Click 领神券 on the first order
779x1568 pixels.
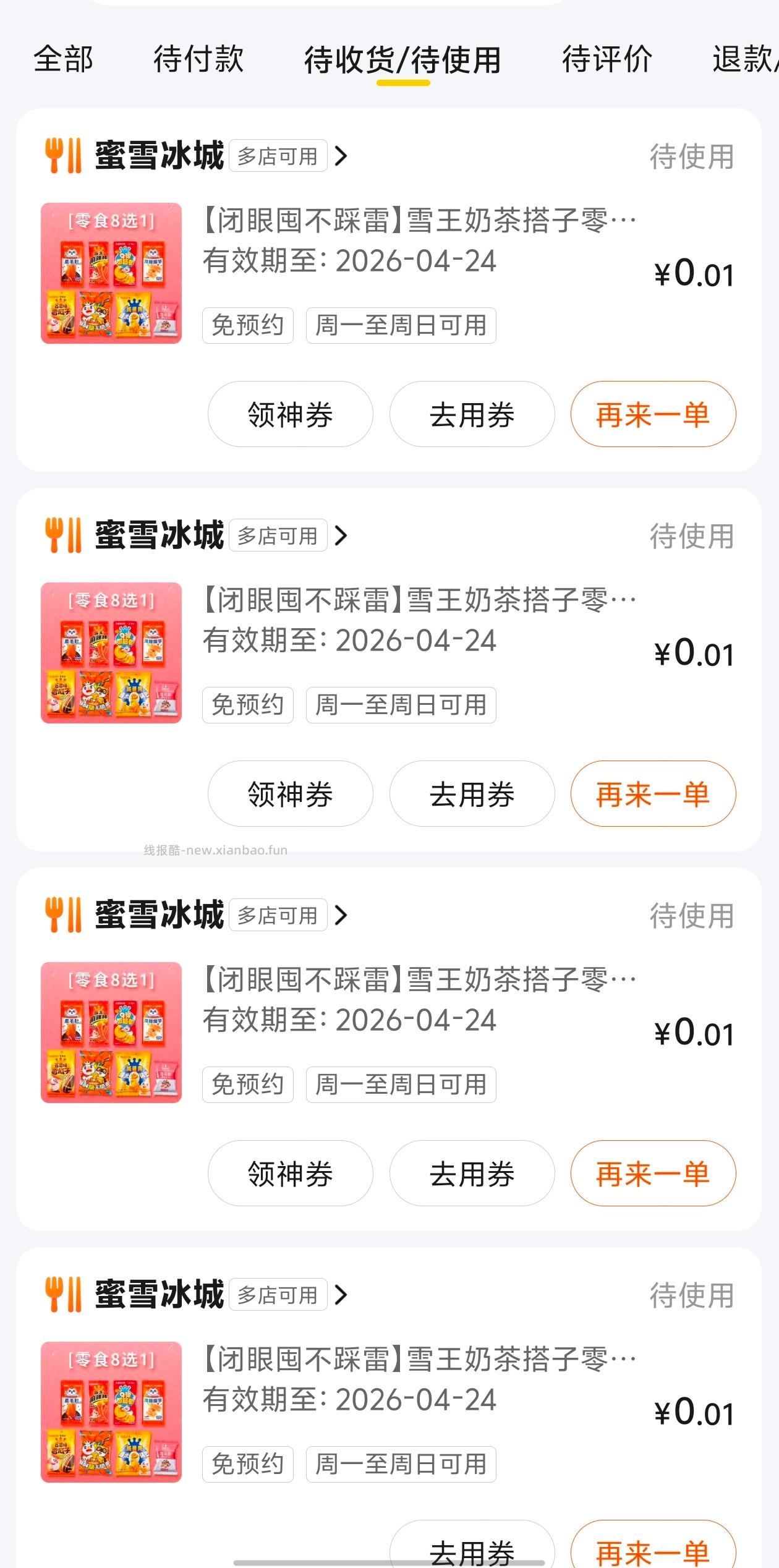(289, 414)
